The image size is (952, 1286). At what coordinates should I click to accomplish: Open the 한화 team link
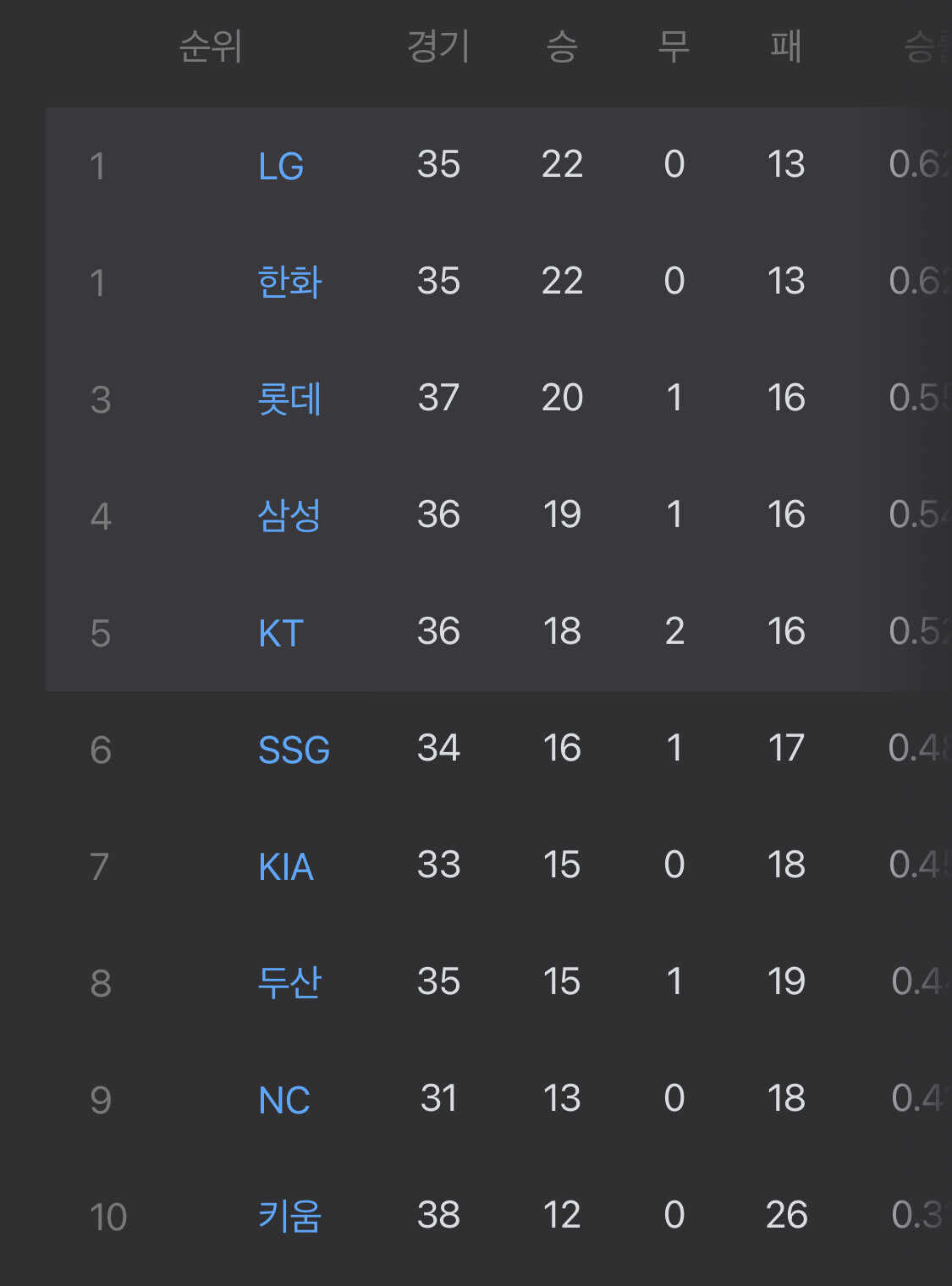tap(289, 282)
